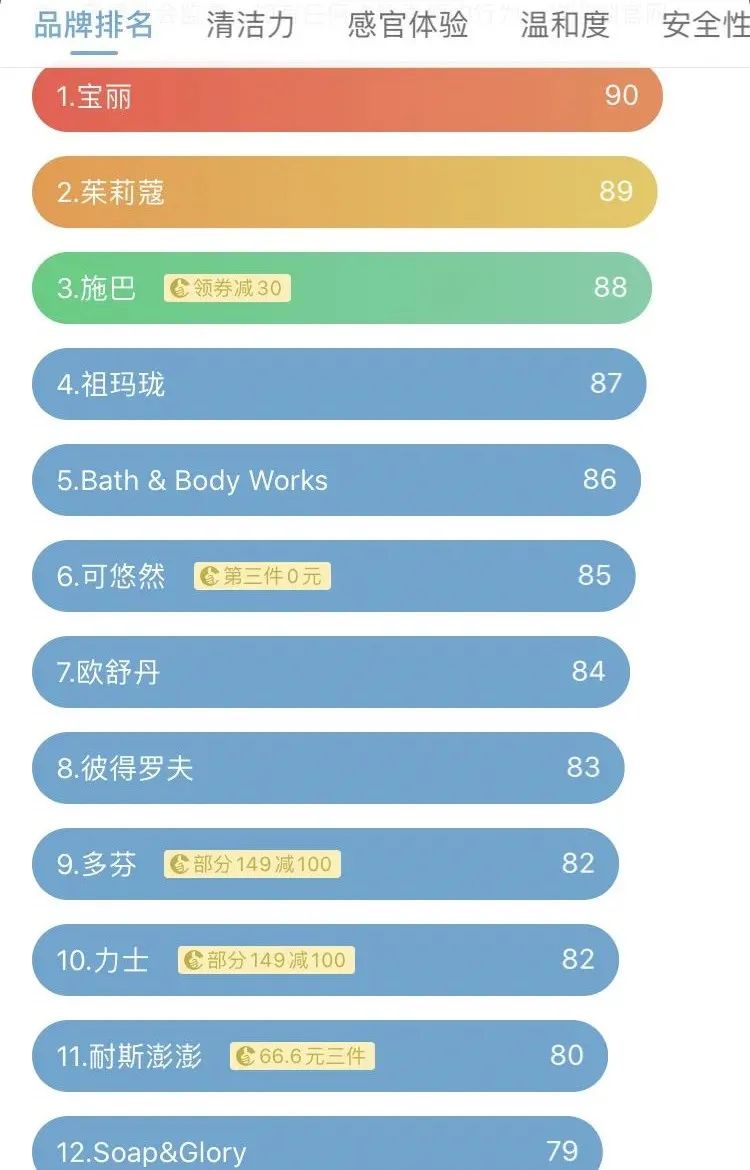Tap the score 90 on 宝丽's bar
This screenshot has width=750, height=1170.
[x=621, y=96]
